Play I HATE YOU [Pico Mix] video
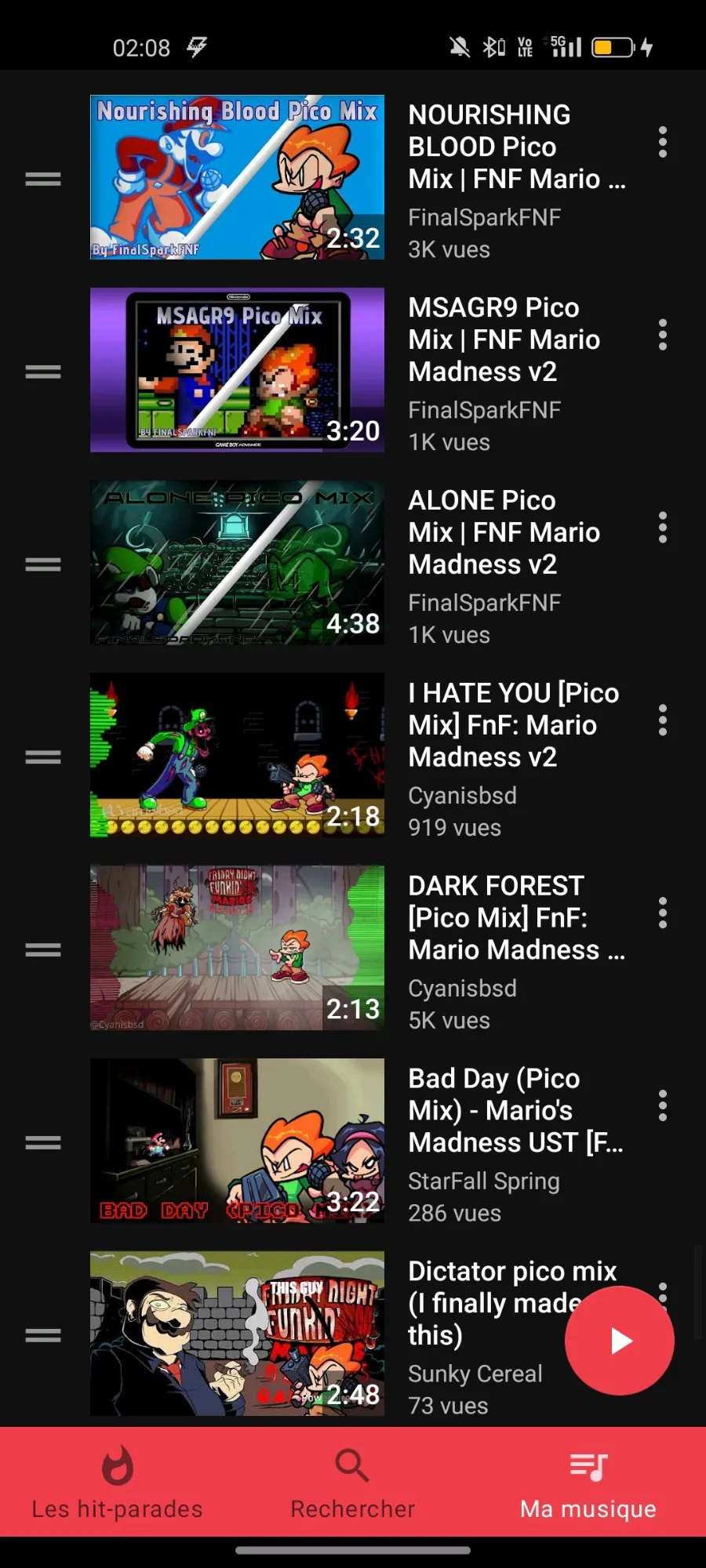 pos(237,755)
